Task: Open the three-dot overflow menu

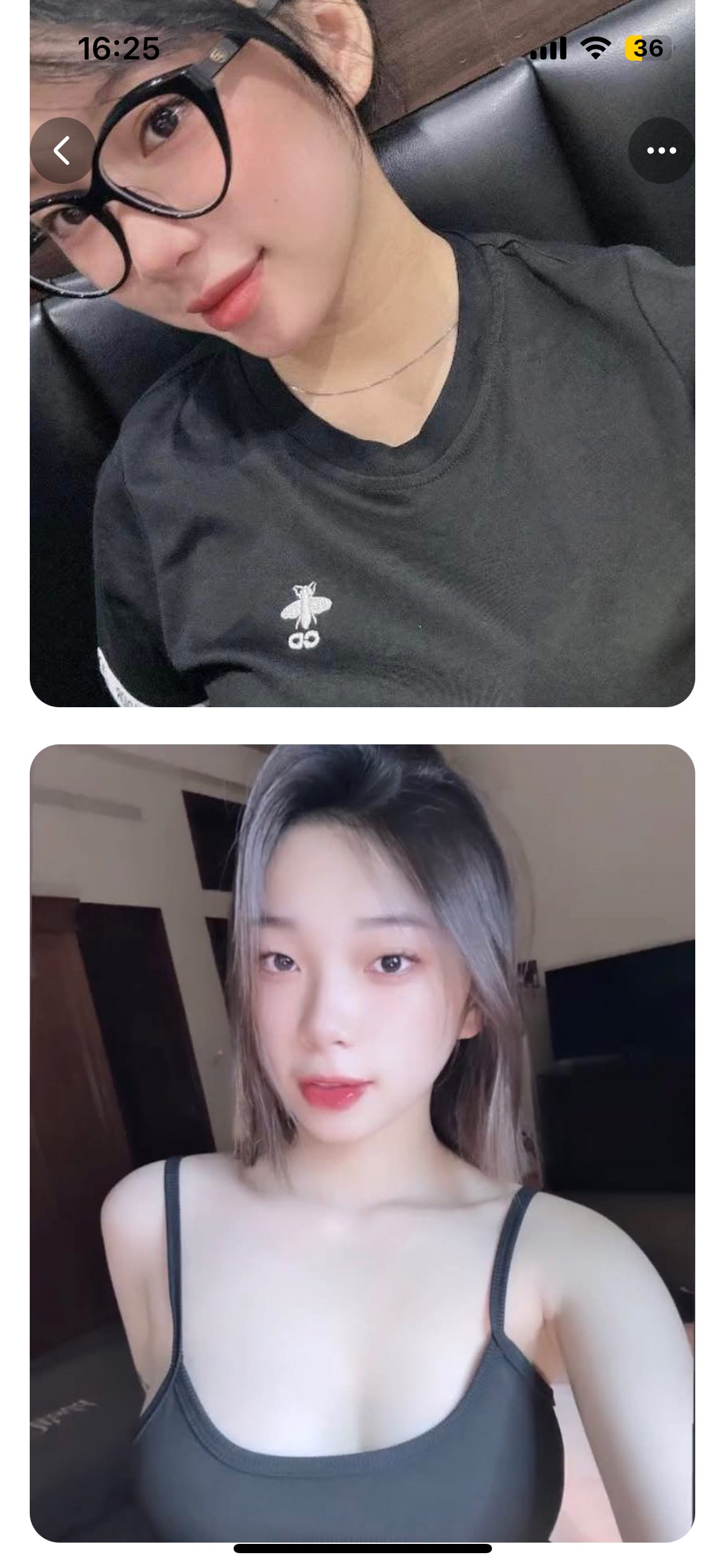Action: [x=661, y=150]
